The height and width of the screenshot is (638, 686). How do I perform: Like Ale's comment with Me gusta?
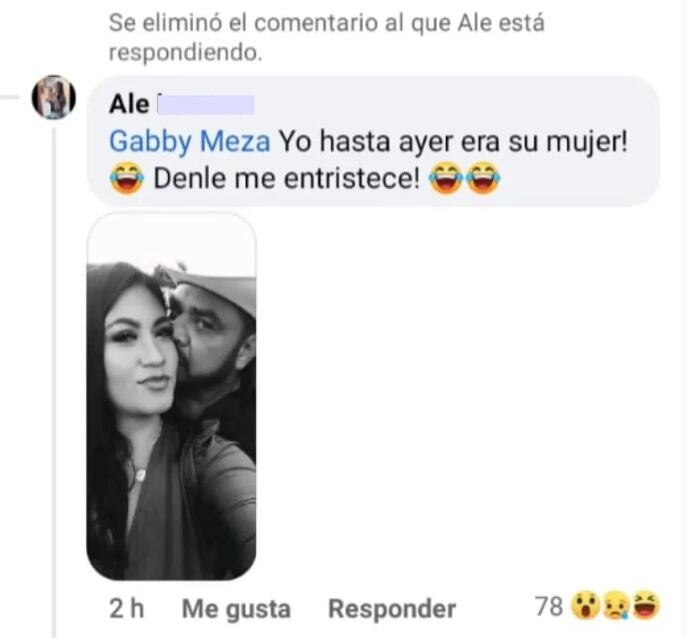236,608
